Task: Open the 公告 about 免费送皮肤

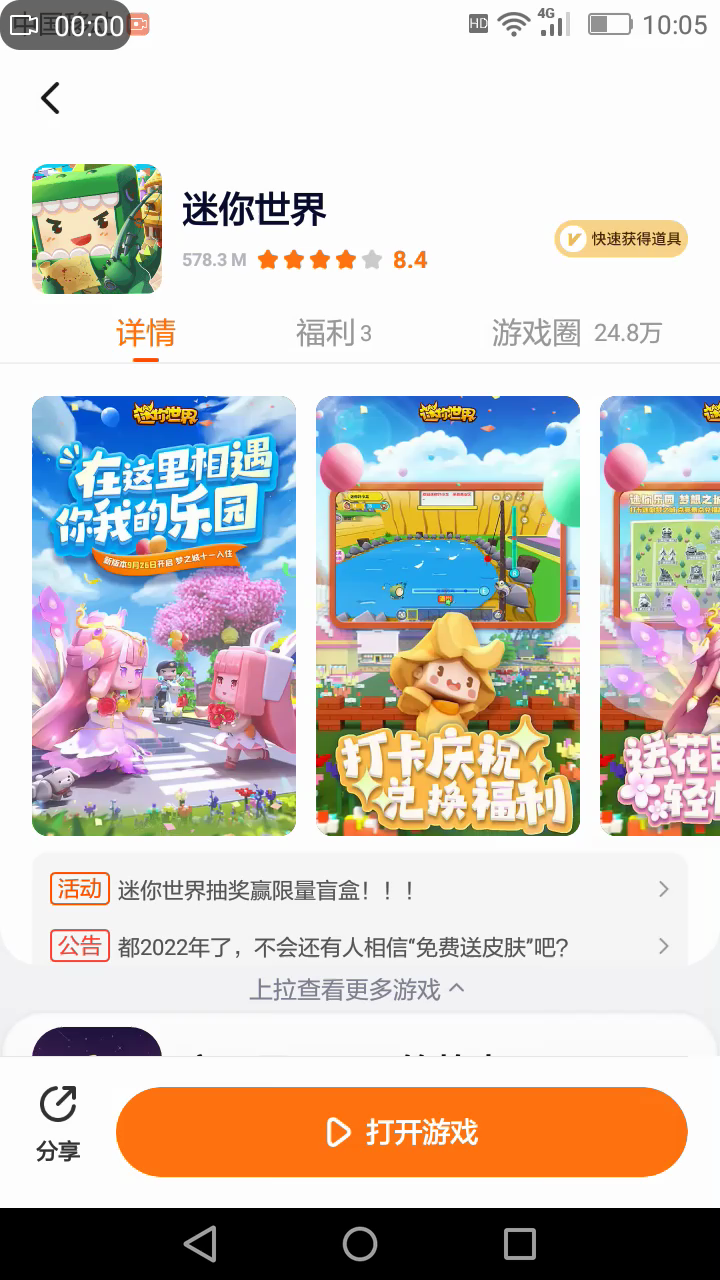Action: pos(360,946)
